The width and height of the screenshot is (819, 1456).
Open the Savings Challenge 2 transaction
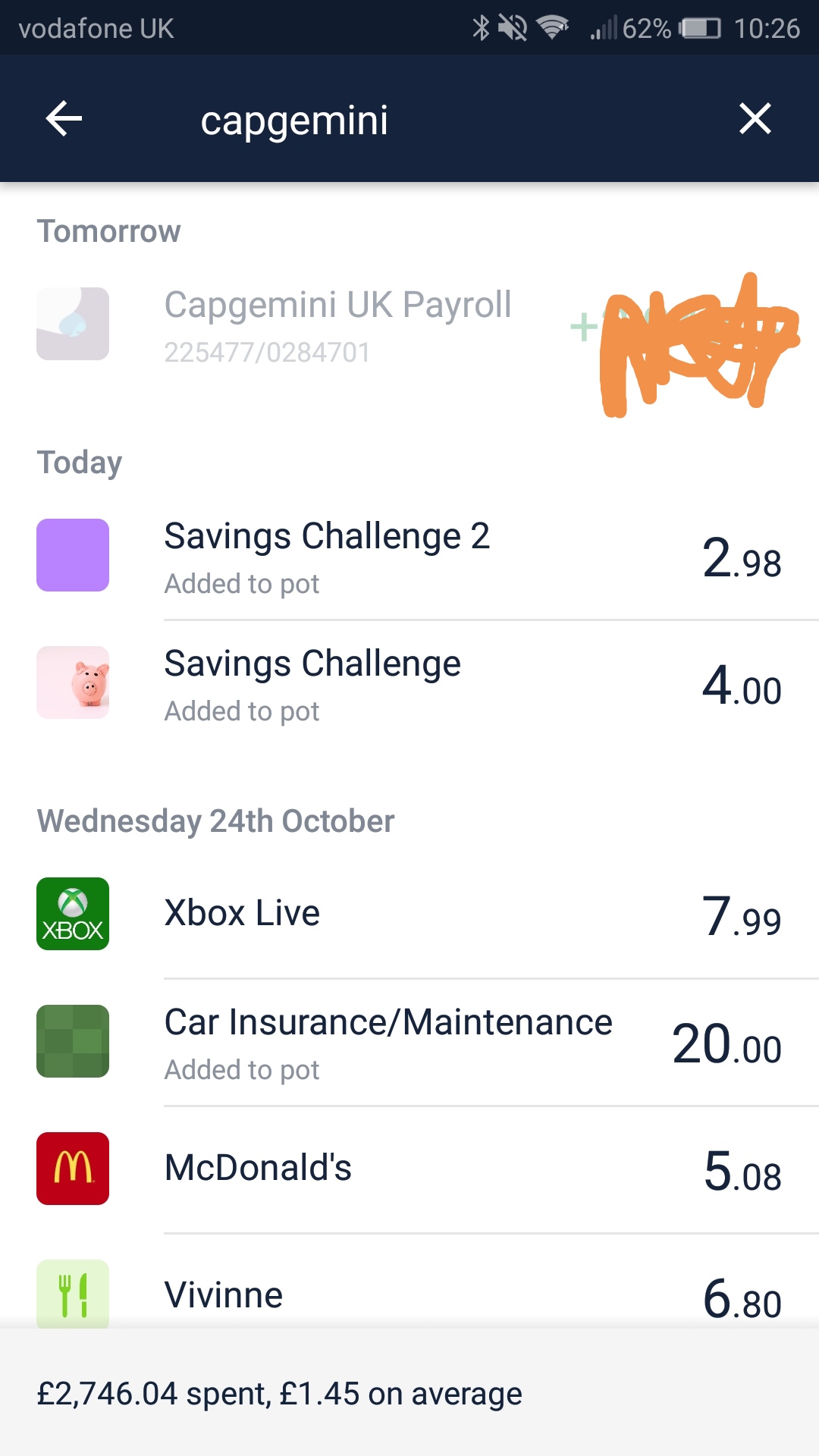point(409,556)
